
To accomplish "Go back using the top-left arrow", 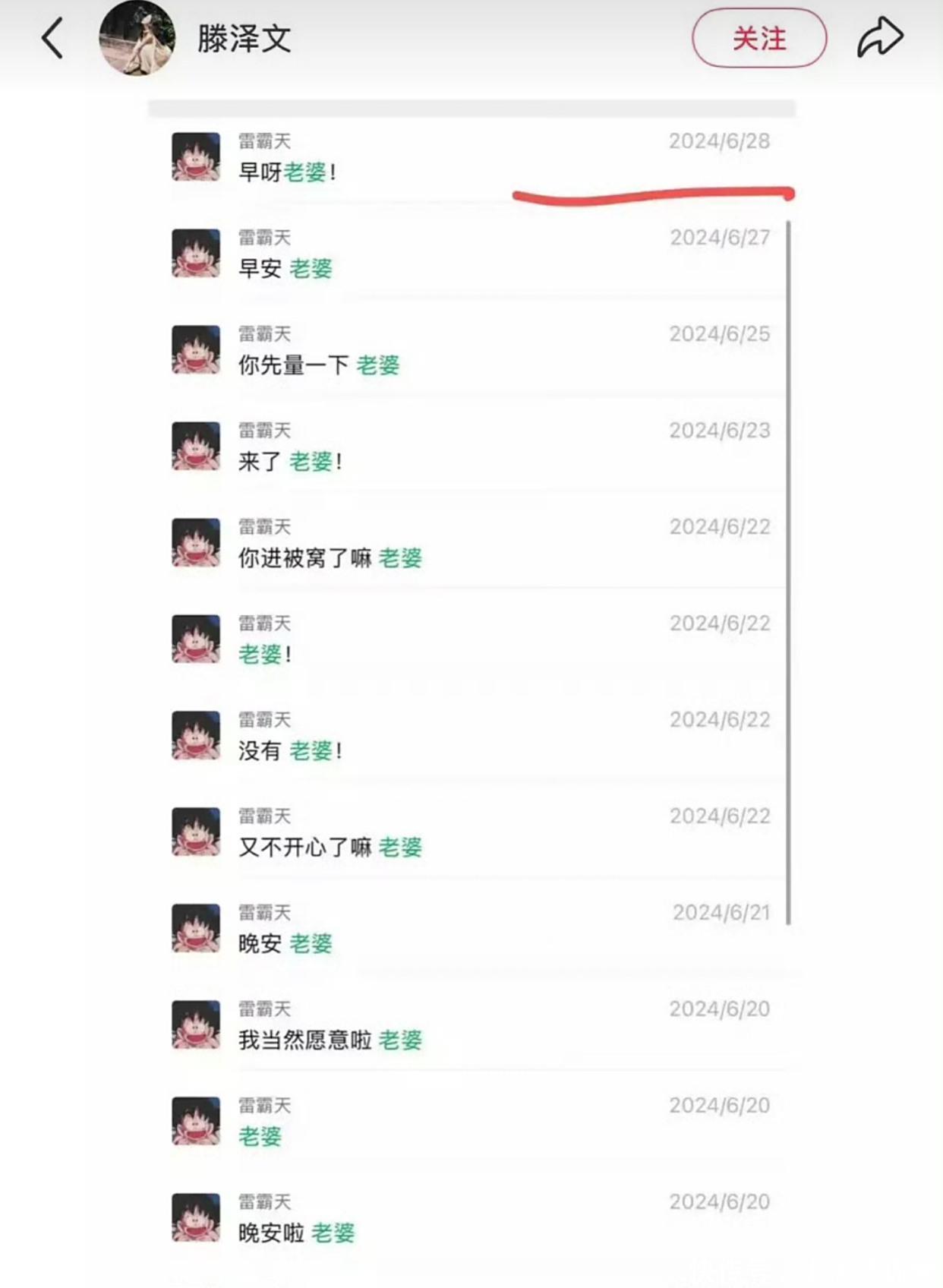I will point(52,39).
